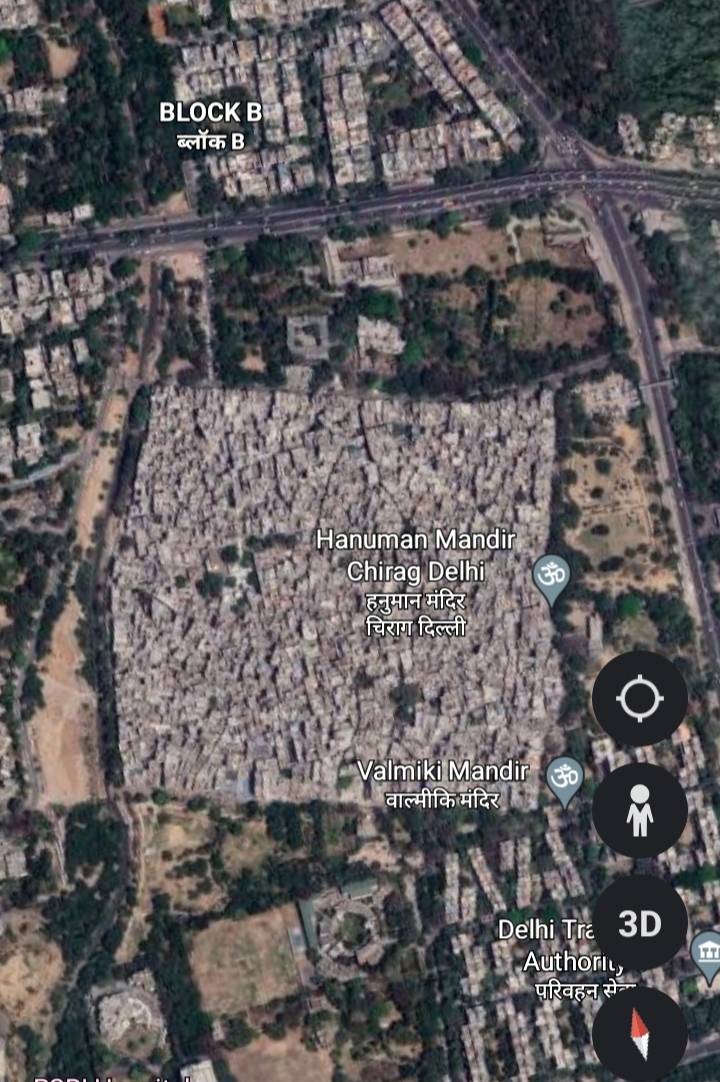Image resolution: width=720 pixels, height=1082 pixels.
Task: Select the Street View pegman icon
Action: (639, 811)
